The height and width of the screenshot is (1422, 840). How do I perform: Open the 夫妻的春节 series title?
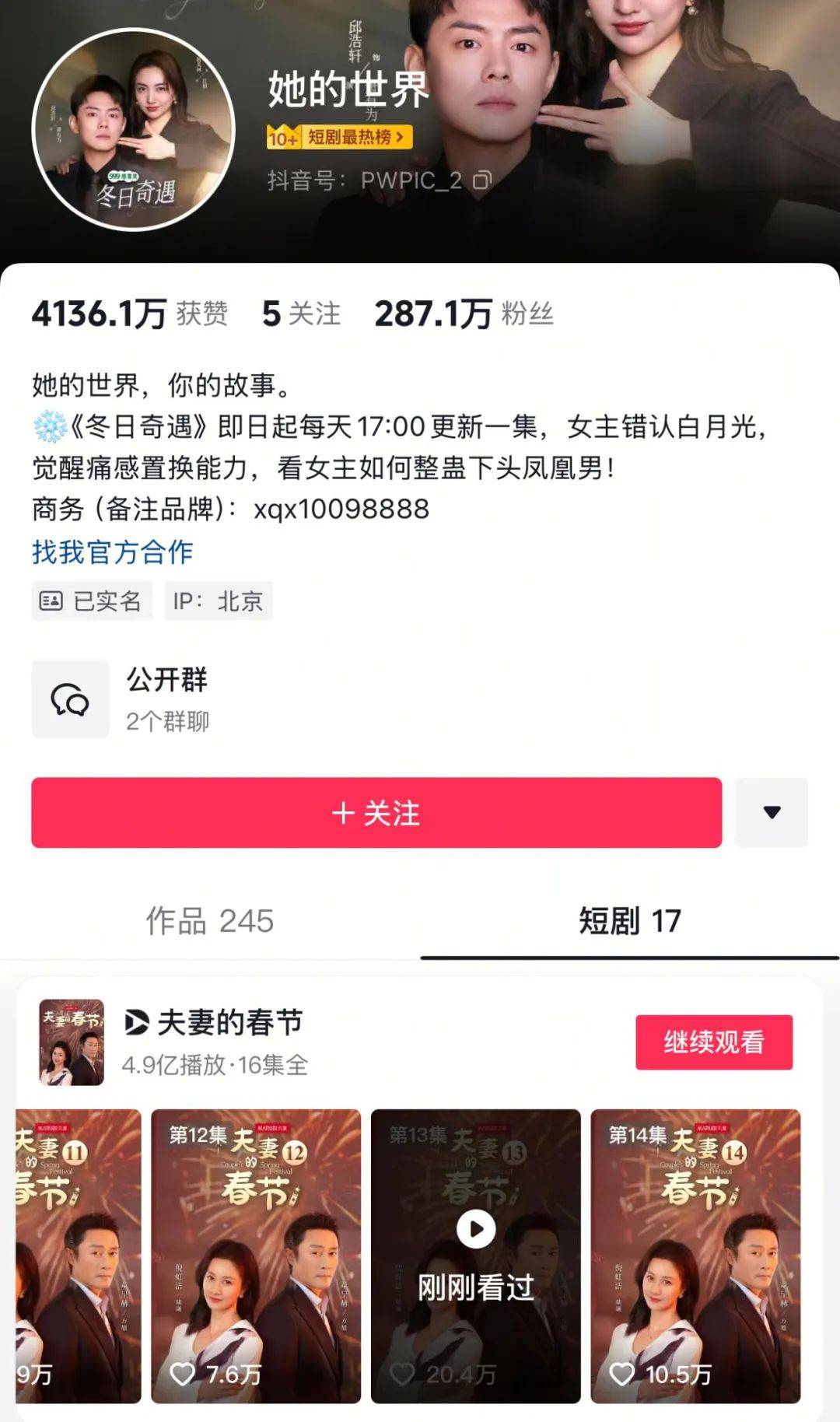tap(229, 1022)
